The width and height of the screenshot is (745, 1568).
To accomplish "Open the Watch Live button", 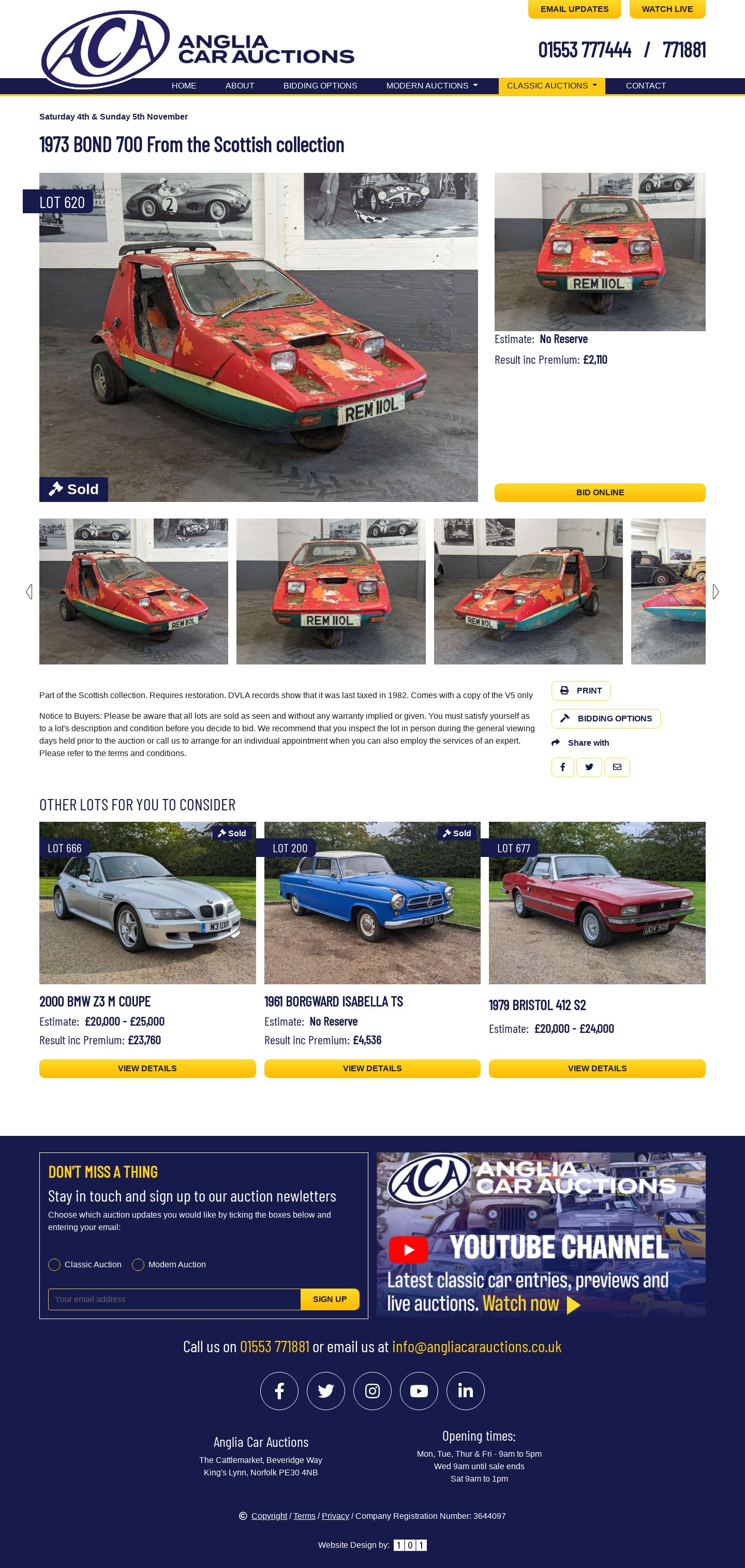I will point(666,9).
